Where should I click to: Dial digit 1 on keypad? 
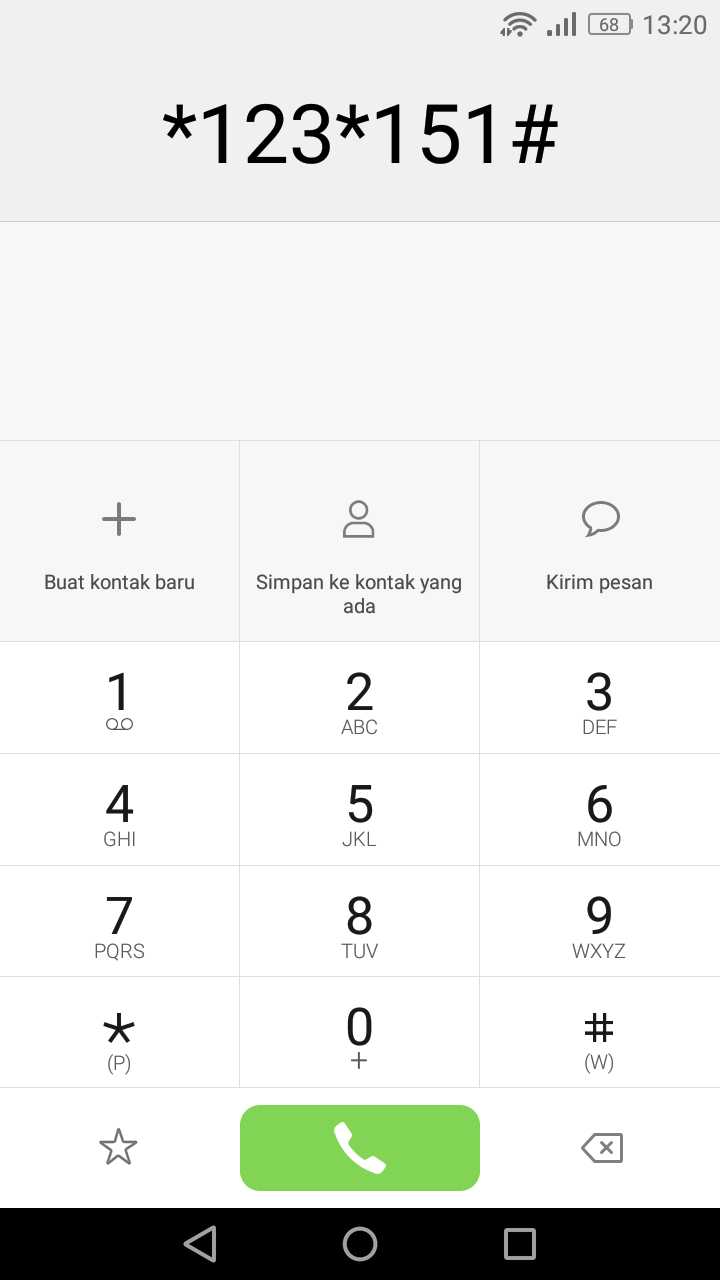pyautogui.click(x=119, y=698)
